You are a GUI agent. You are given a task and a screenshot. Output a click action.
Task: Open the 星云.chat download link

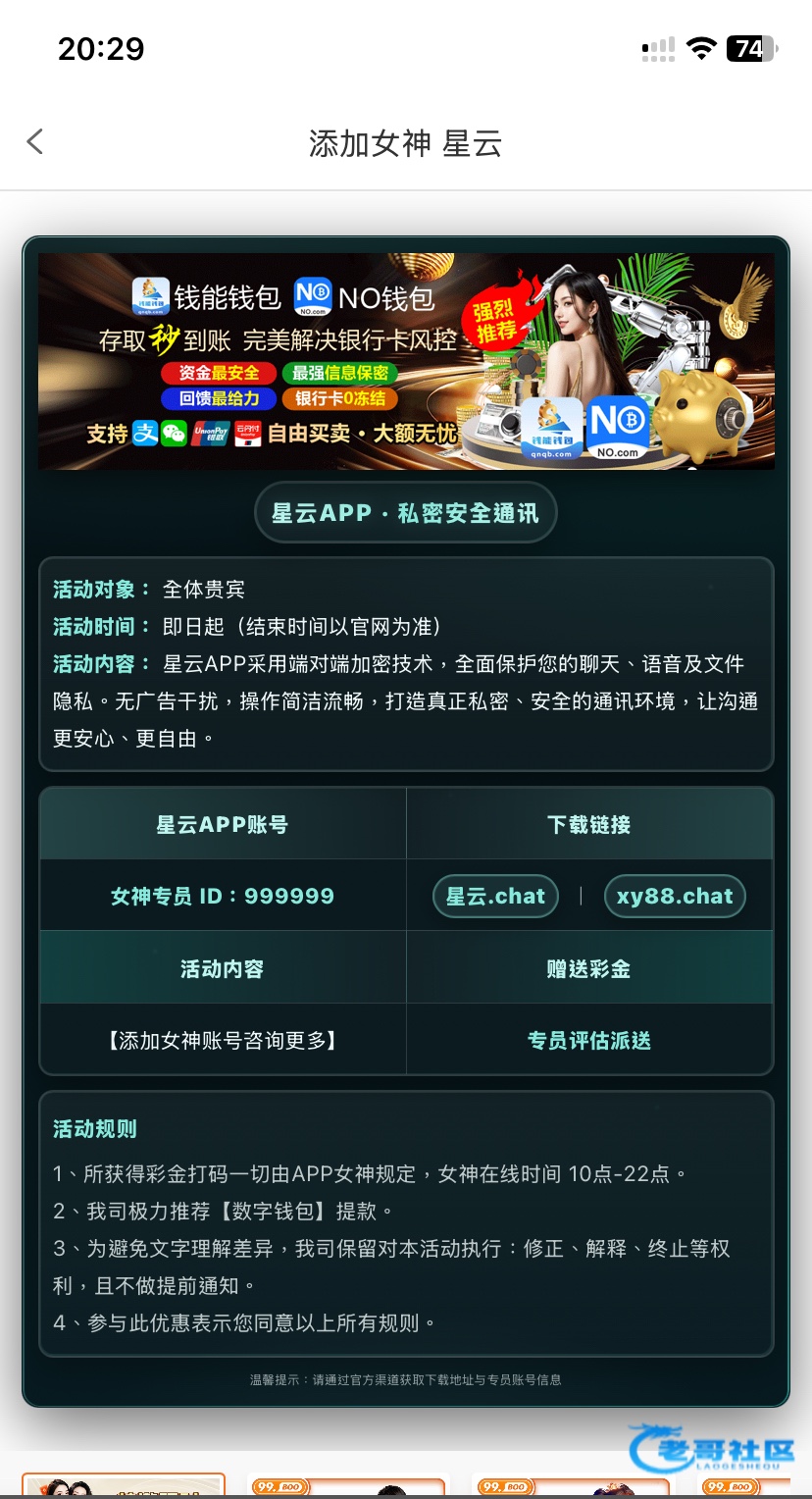pyautogui.click(x=495, y=896)
